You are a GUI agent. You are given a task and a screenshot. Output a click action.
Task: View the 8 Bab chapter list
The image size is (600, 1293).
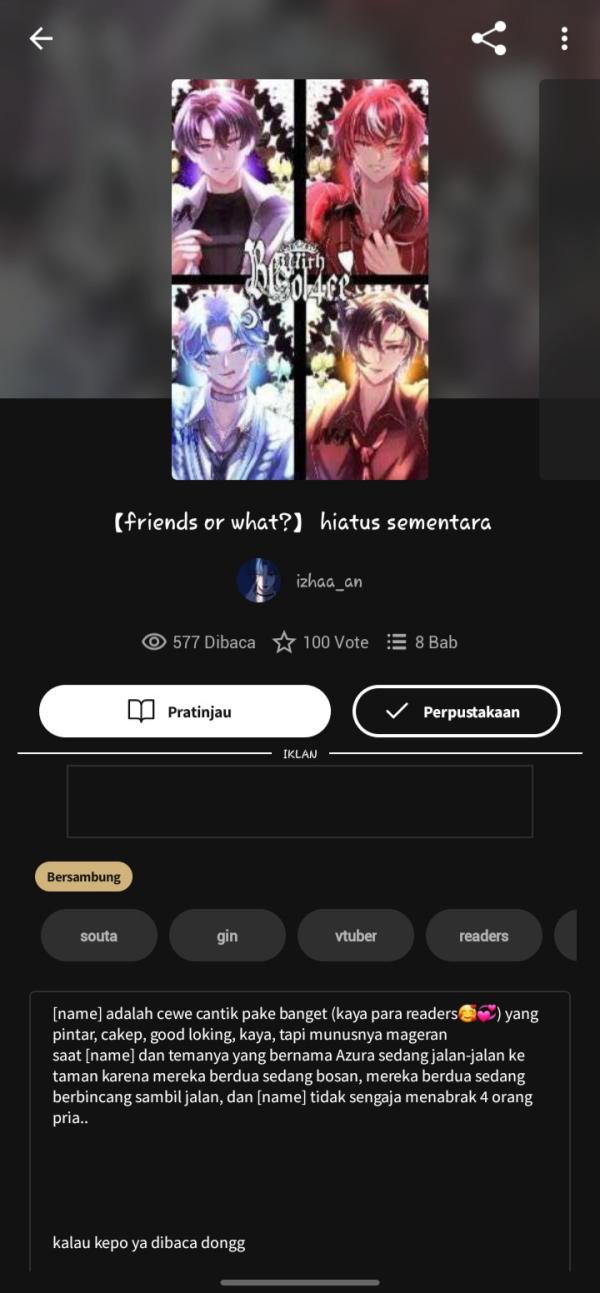(x=422, y=642)
